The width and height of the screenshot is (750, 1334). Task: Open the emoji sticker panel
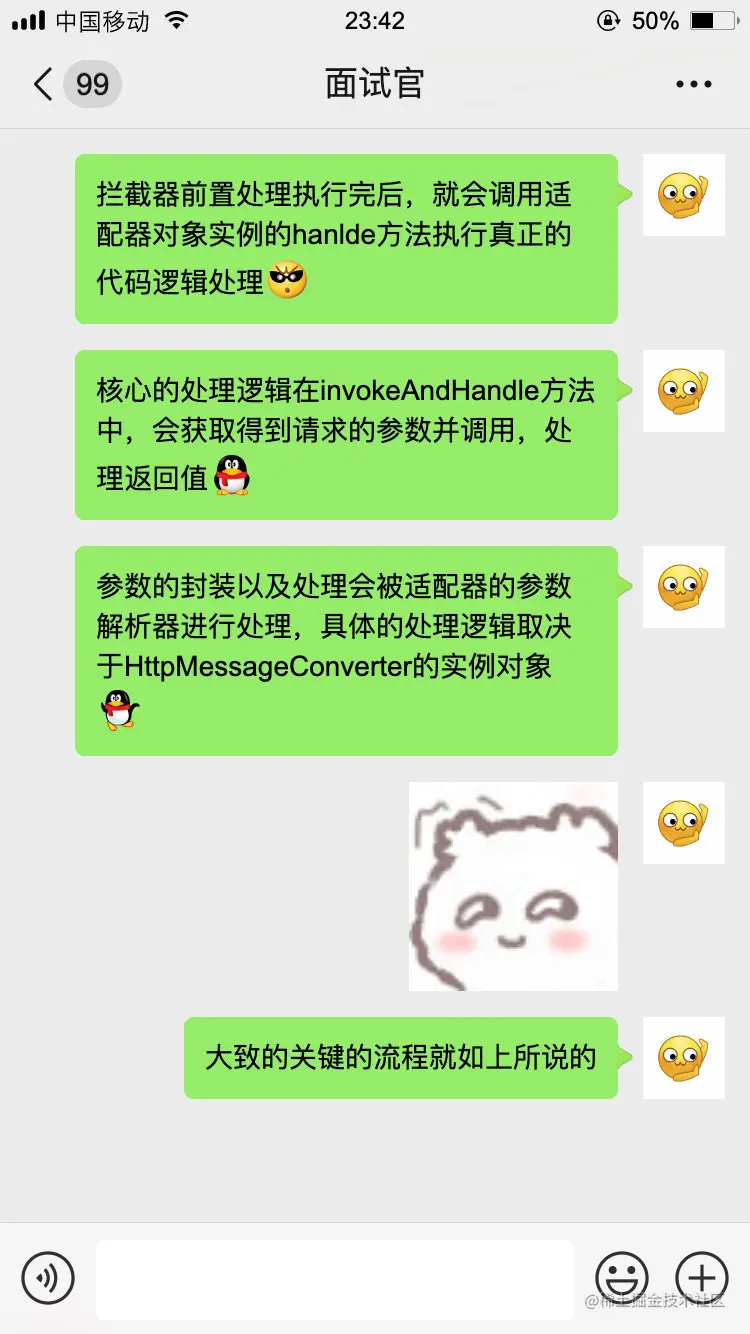coord(621,1277)
